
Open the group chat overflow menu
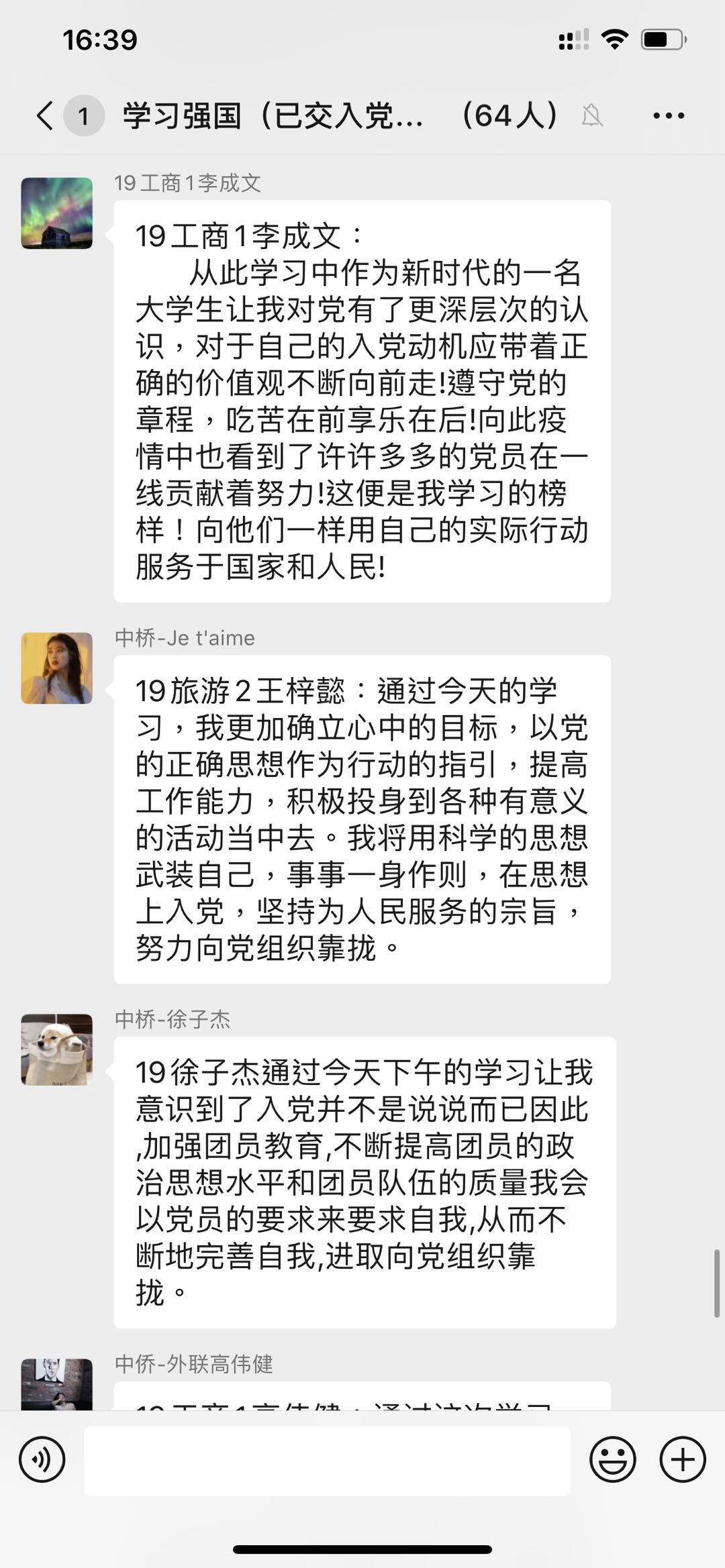tap(669, 115)
